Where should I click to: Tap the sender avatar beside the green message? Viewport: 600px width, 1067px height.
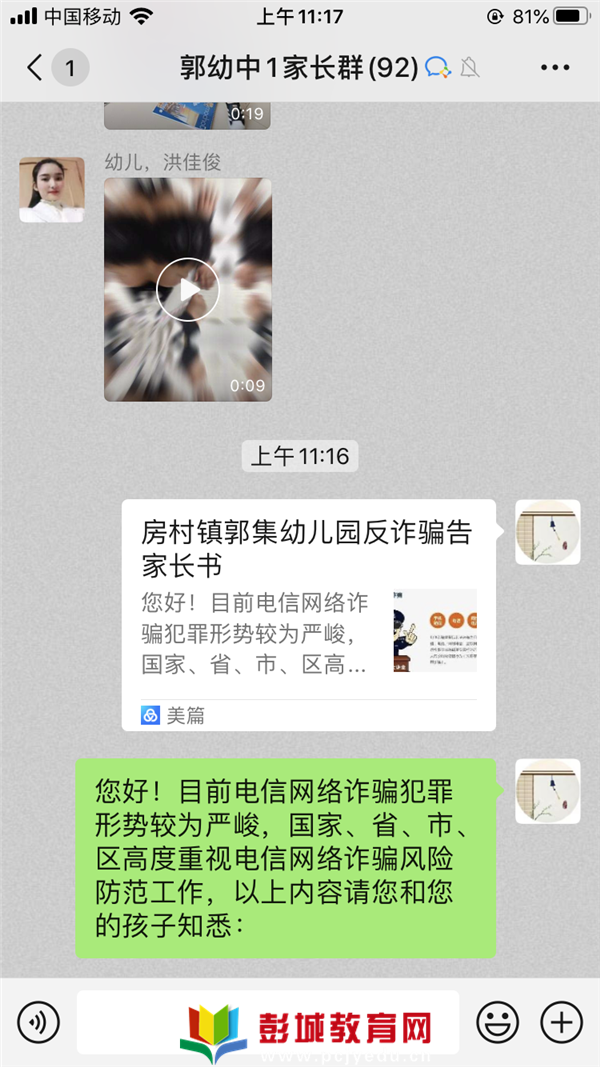click(x=547, y=791)
